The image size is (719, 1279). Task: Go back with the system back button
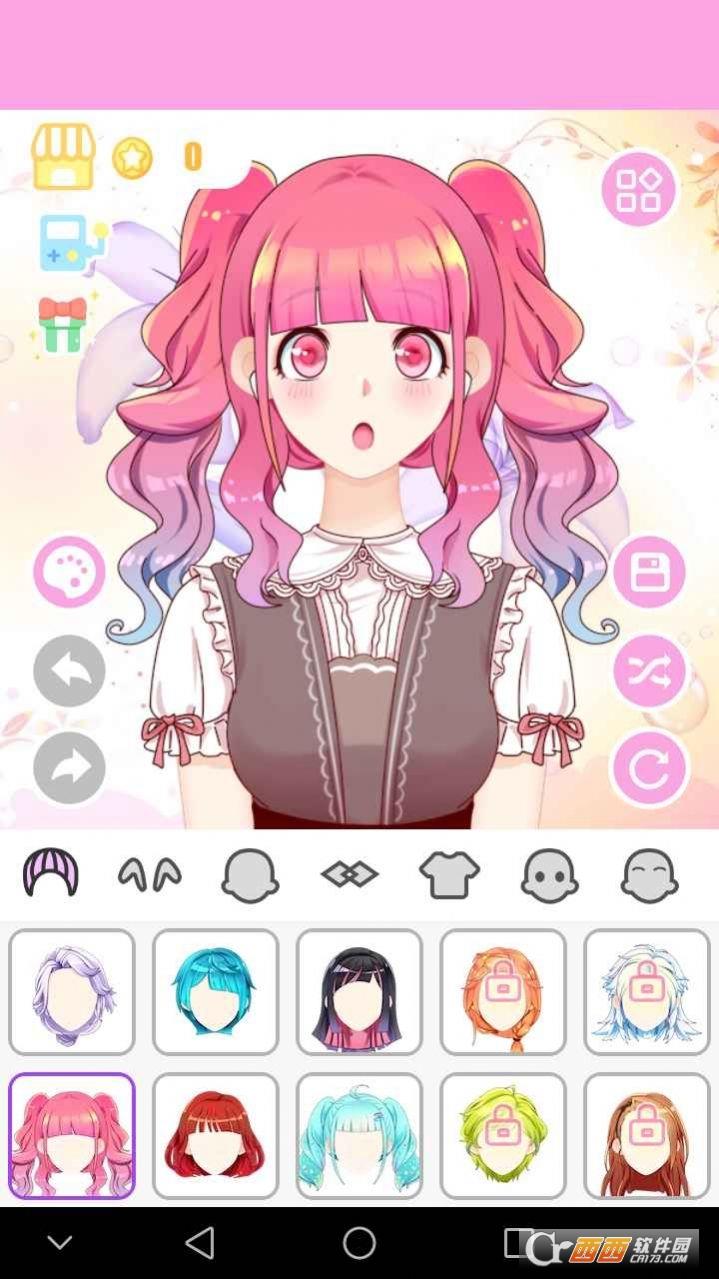200,1243
